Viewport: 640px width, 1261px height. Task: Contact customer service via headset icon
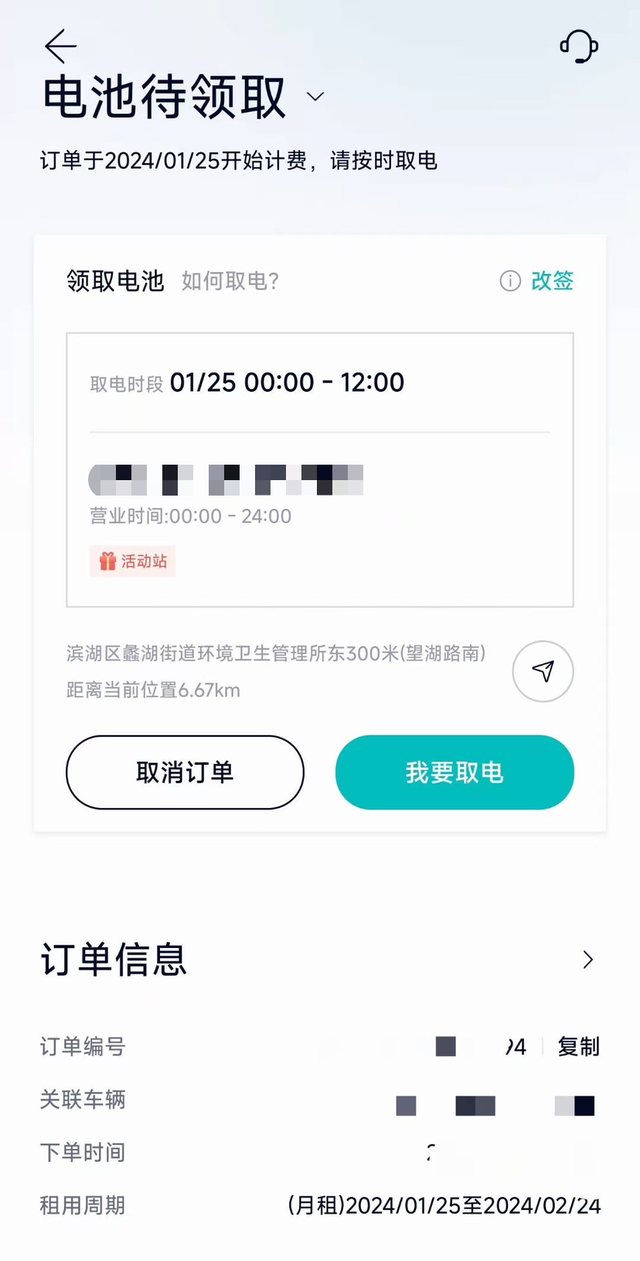pyautogui.click(x=578, y=46)
